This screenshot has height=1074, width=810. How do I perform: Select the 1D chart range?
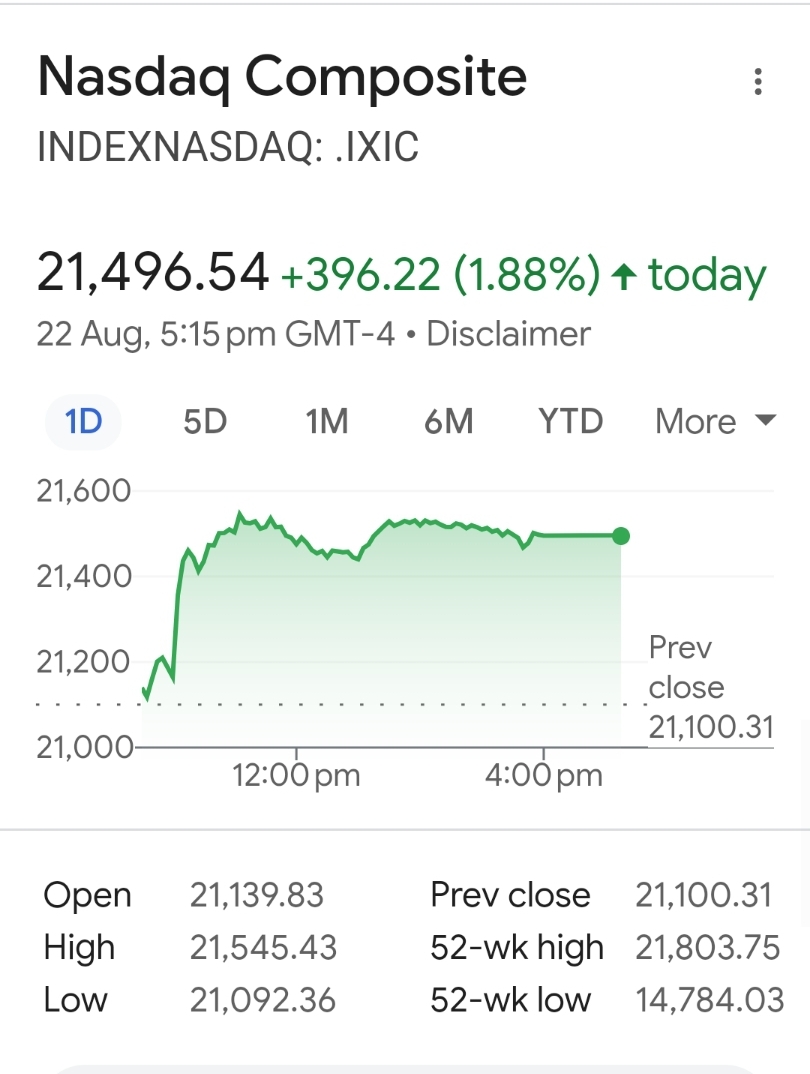(84, 422)
